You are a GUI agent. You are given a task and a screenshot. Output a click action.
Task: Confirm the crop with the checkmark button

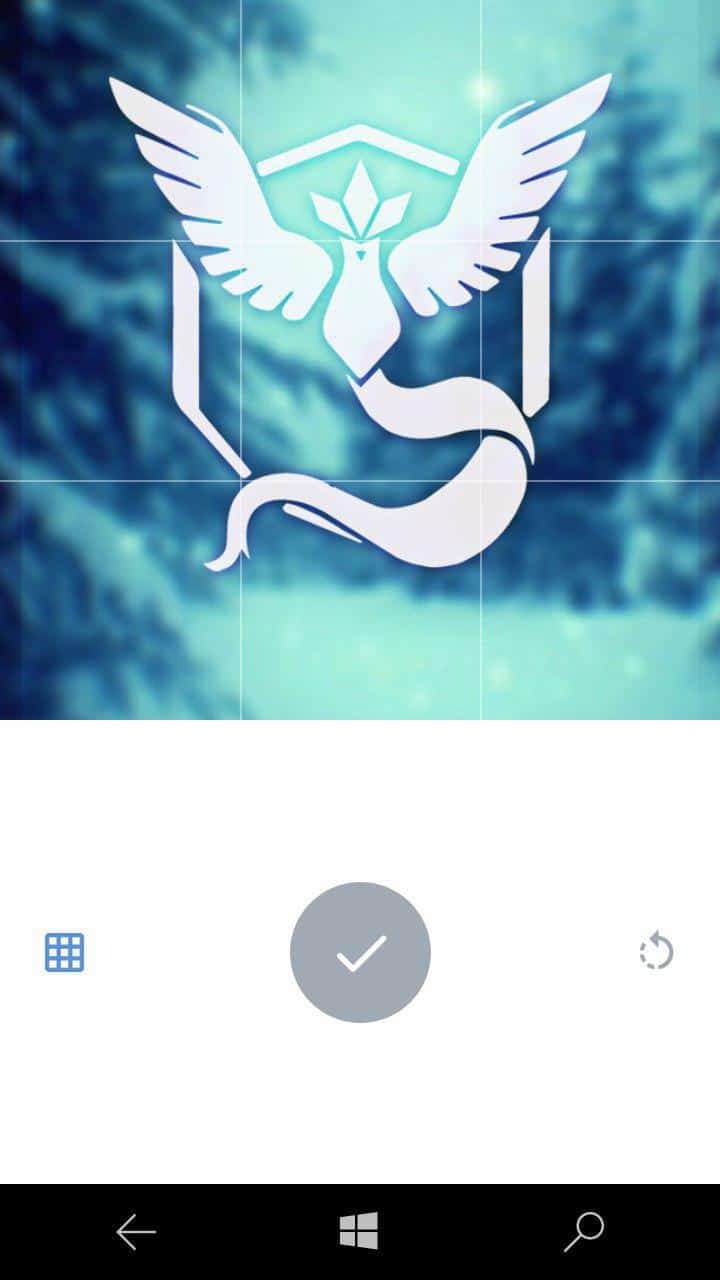[x=360, y=952]
